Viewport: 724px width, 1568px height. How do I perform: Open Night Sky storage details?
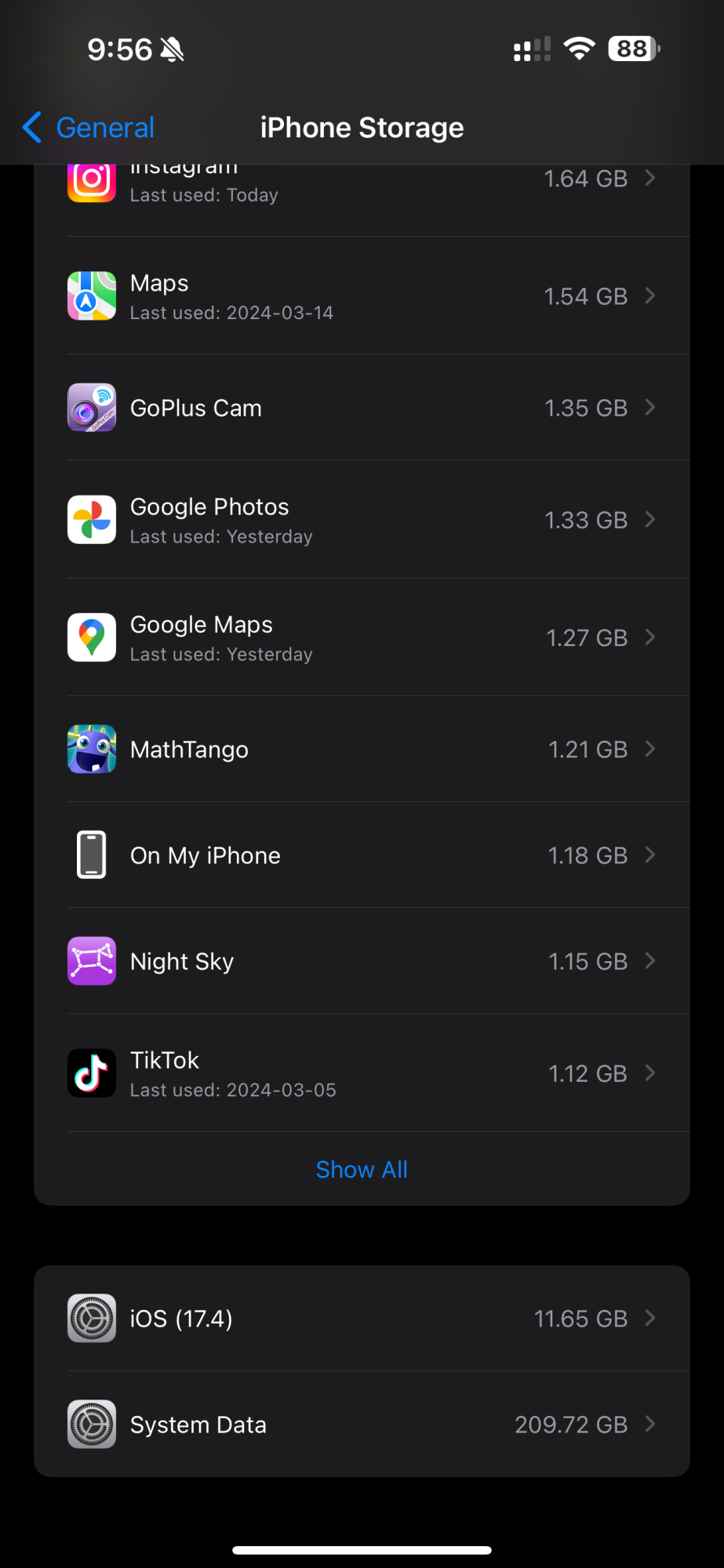point(361,961)
